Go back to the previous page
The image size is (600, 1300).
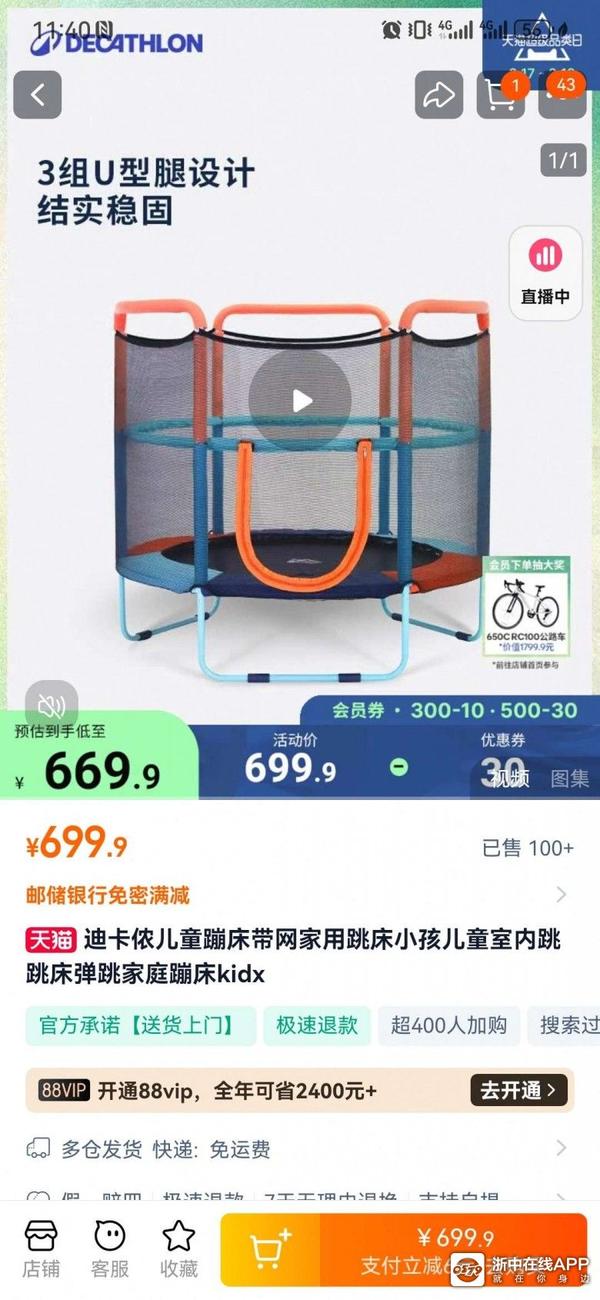coord(38,95)
